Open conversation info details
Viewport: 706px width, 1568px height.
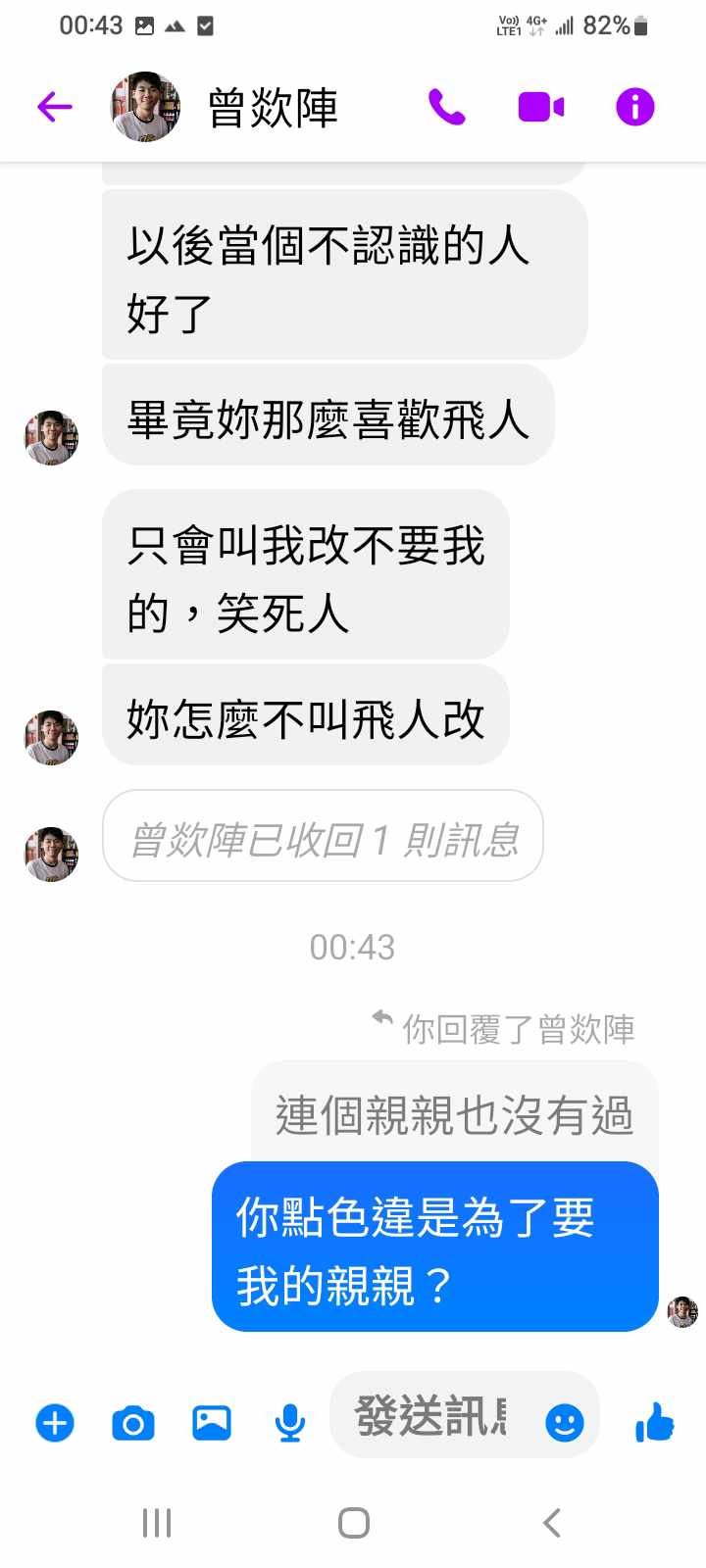click(x=634, y=107)
